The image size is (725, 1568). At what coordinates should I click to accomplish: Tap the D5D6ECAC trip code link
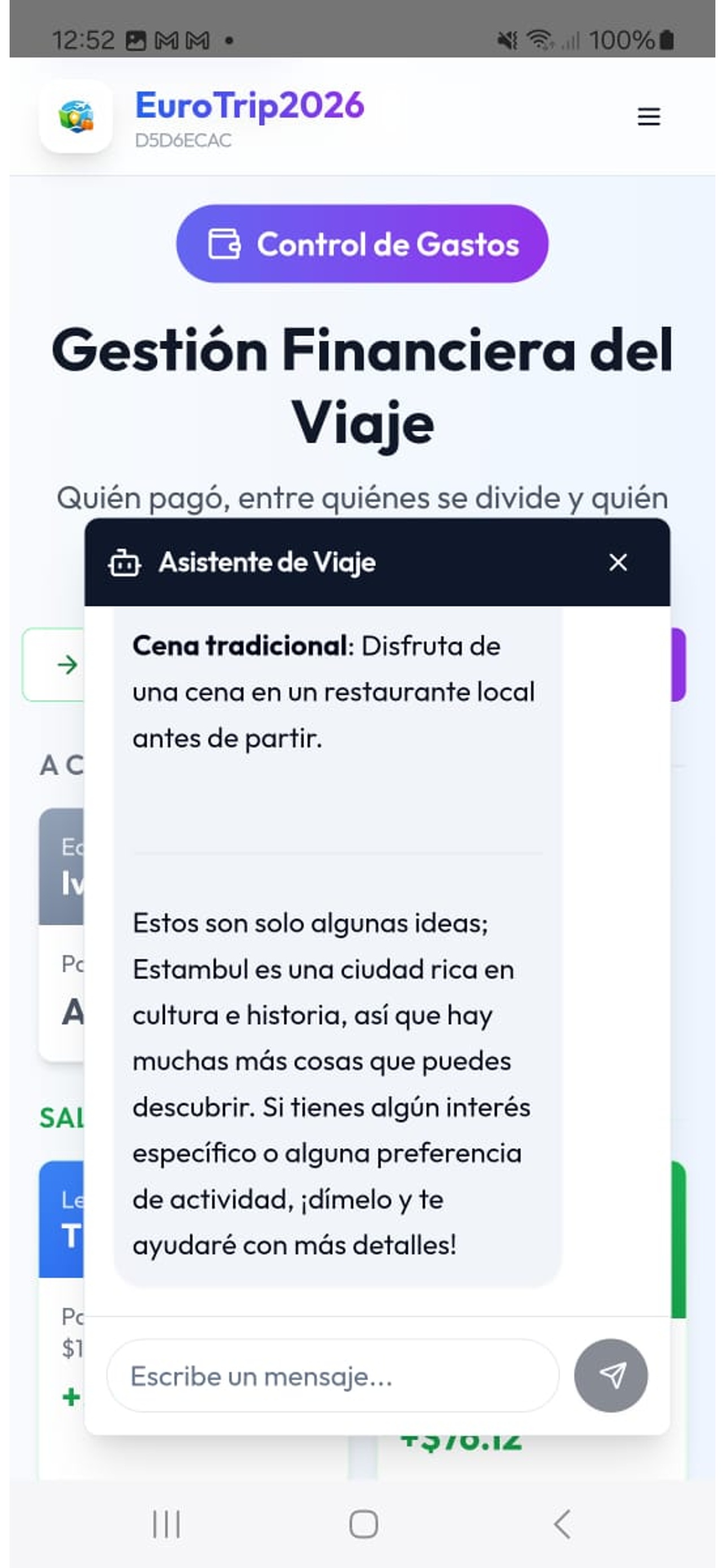(x=182, y=141)
